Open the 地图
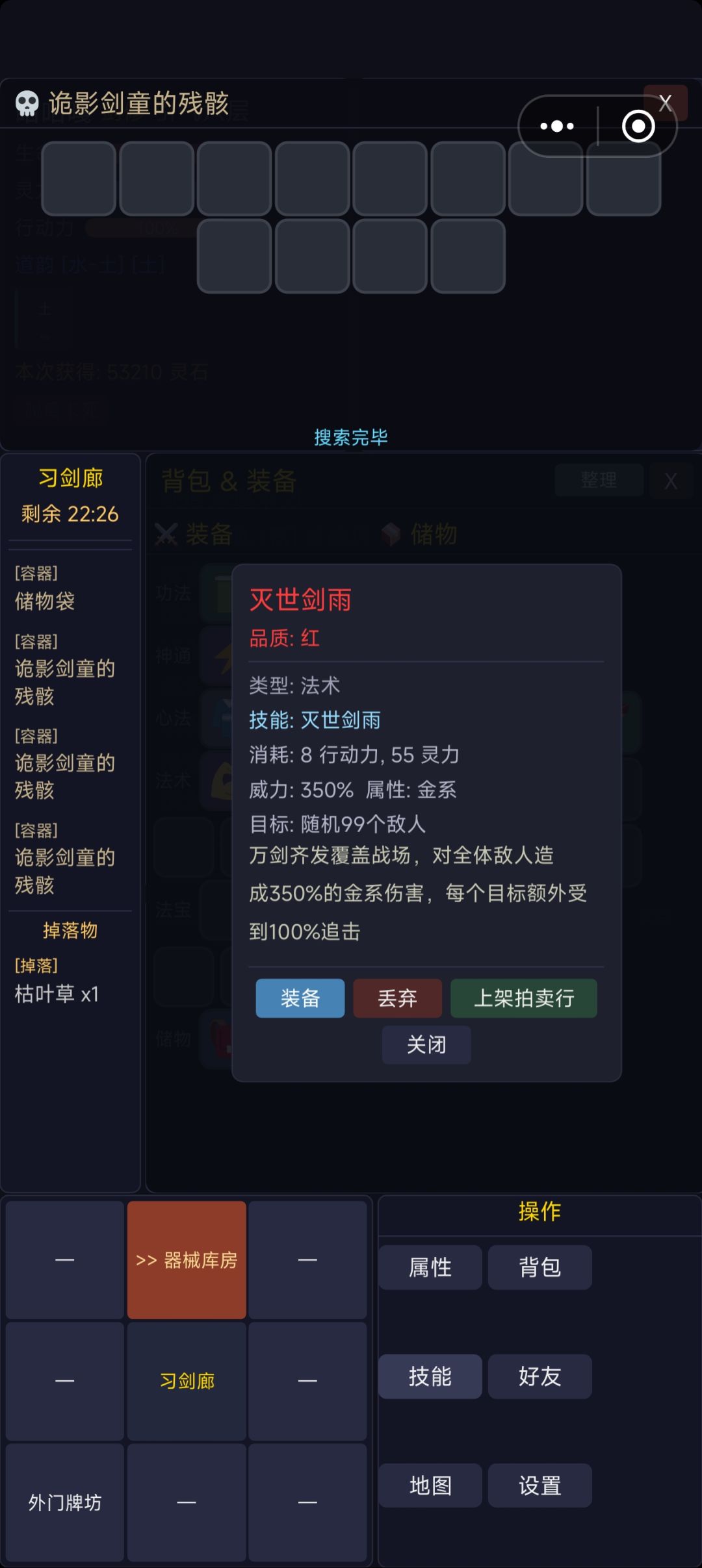Screen dimensions: 702x1568 430,1486
